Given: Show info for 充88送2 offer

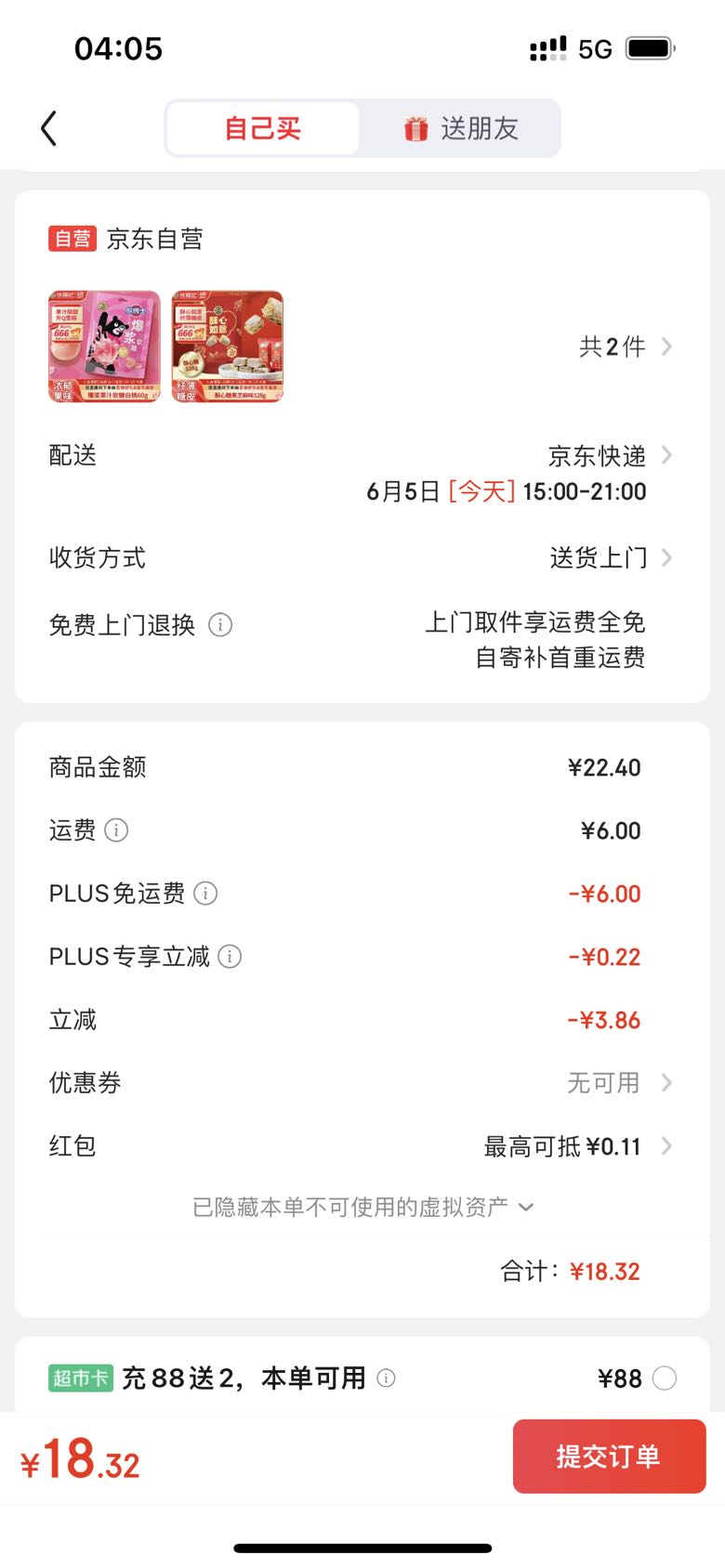Looking at the screenshot, I should (x=386, y=1379).
